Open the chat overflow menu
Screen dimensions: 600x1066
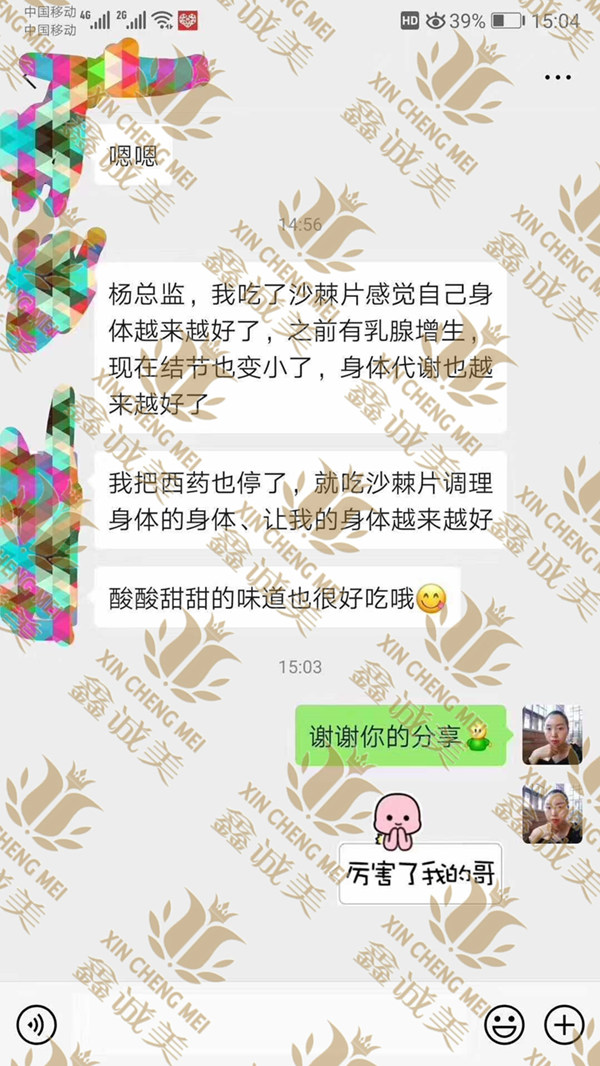pos(557,77)
